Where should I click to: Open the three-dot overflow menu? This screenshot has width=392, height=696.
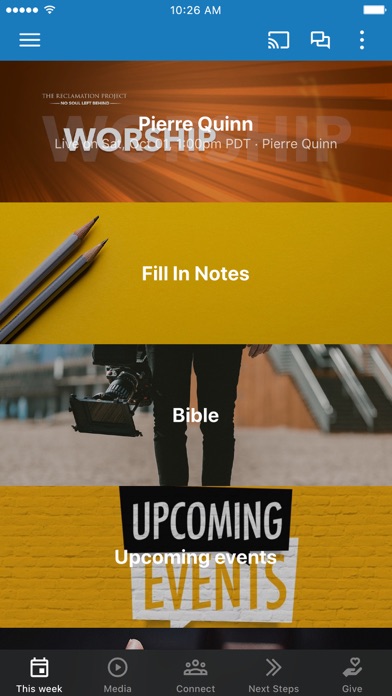(362, 40)
